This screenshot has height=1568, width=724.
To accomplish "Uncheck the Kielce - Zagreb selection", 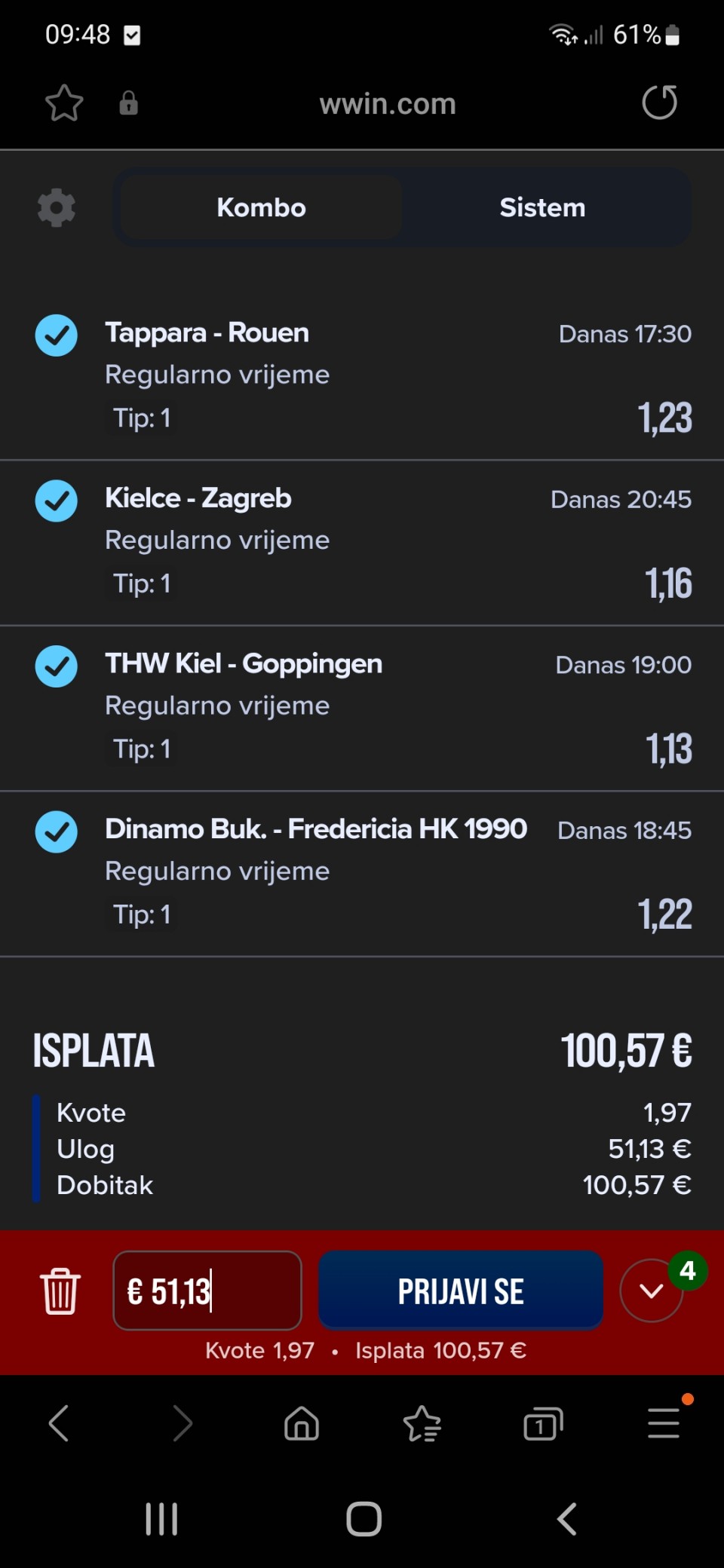I will click(57, 501).
